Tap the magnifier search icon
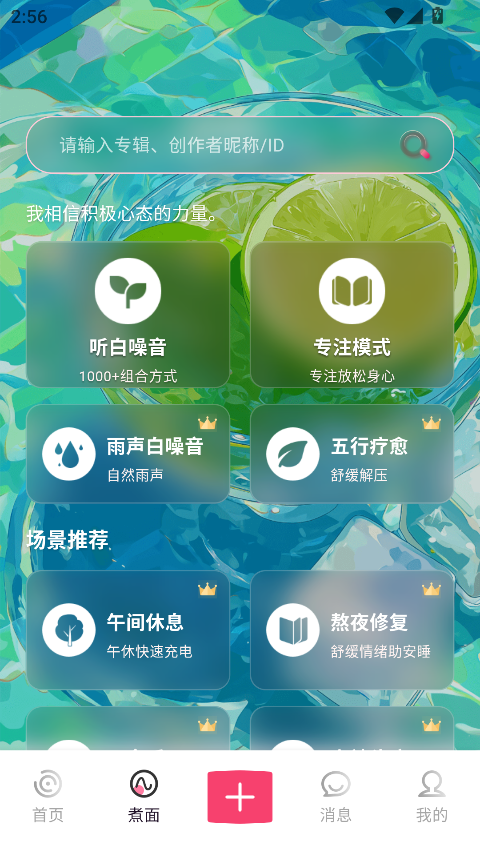 [x=416, y=145]
